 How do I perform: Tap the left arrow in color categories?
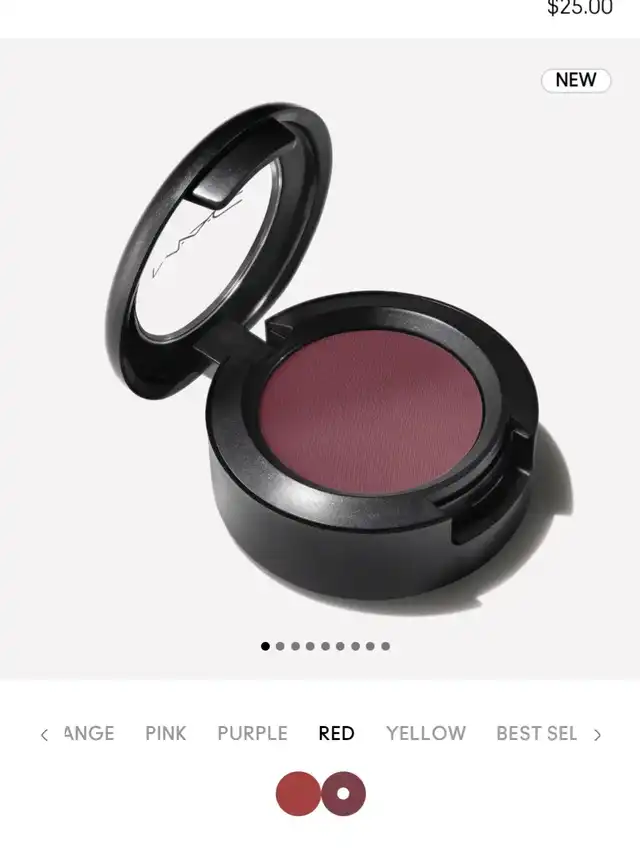pos(44,735)
